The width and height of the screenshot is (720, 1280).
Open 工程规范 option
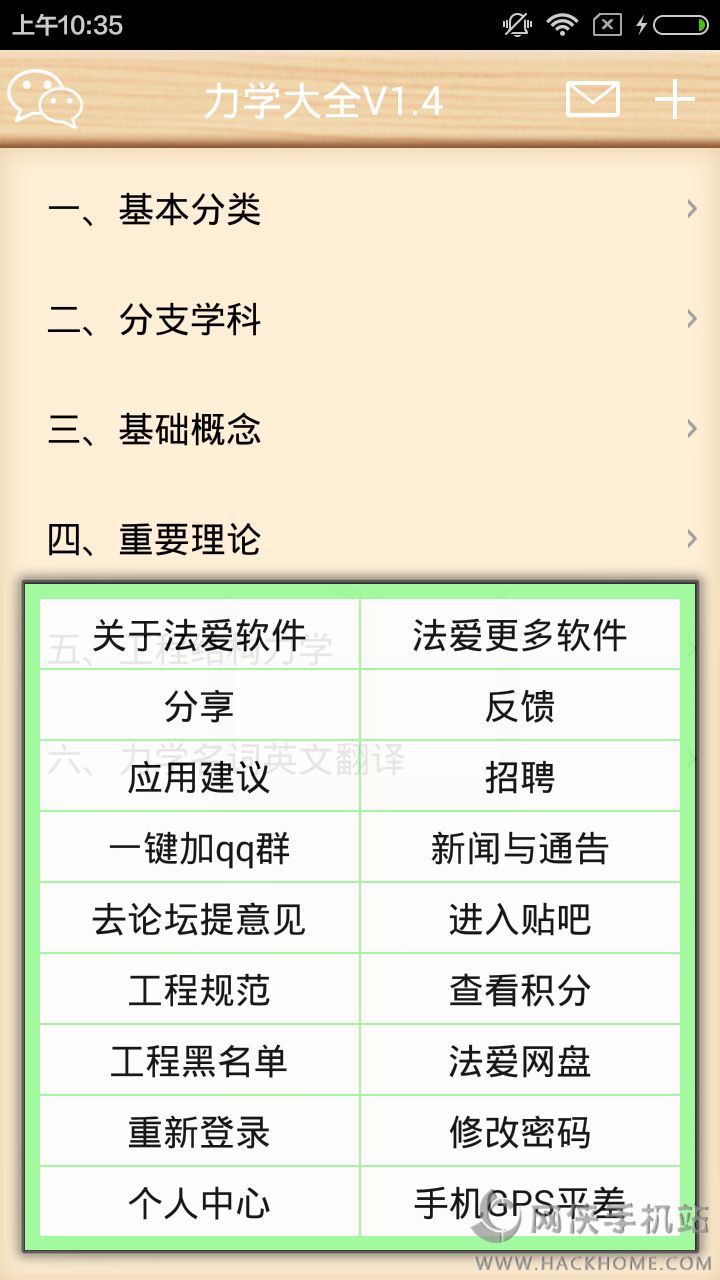point(200,990)
